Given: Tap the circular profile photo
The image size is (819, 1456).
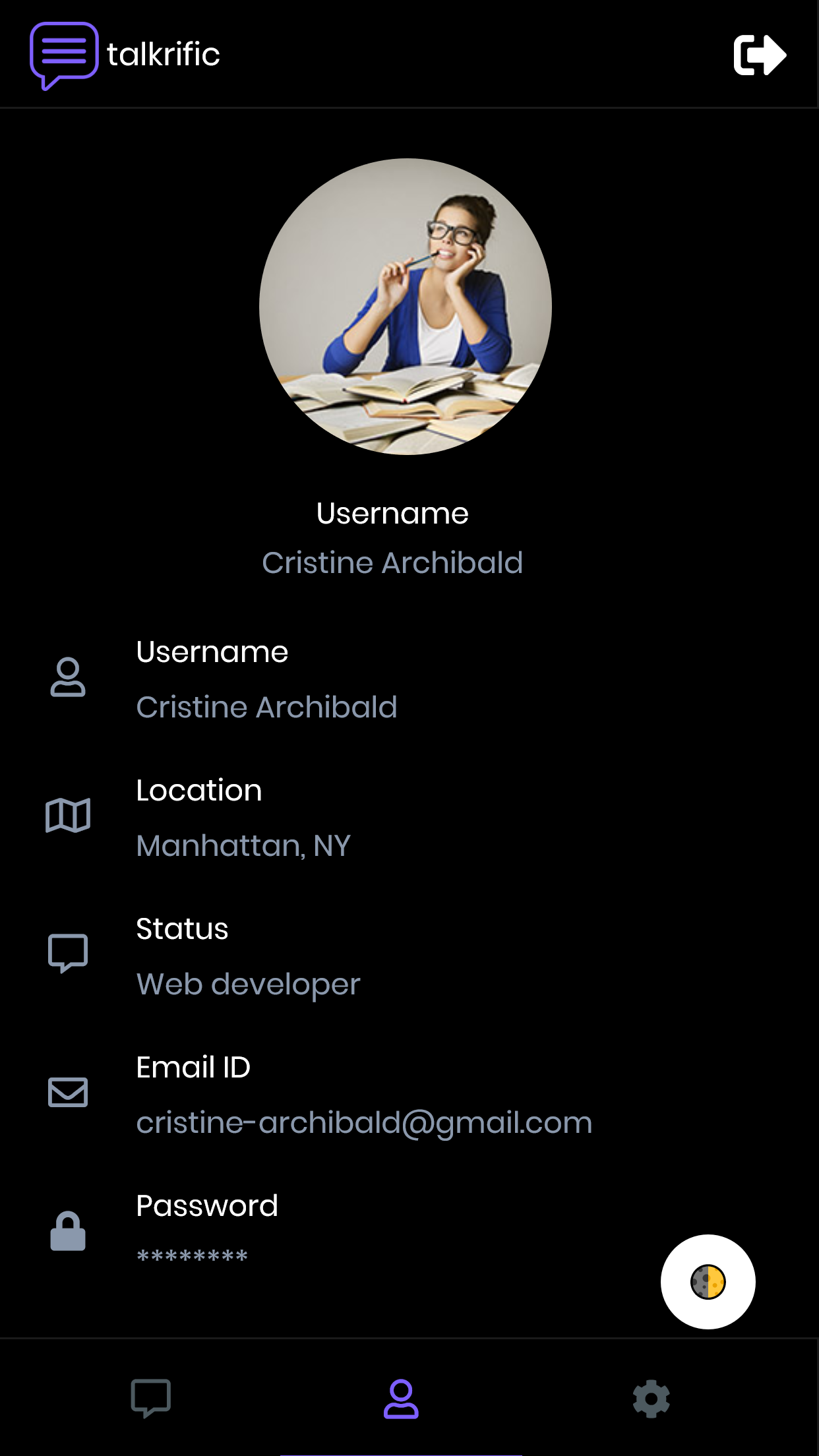Looking at the screenshot, I should click(x=406, y=307).
